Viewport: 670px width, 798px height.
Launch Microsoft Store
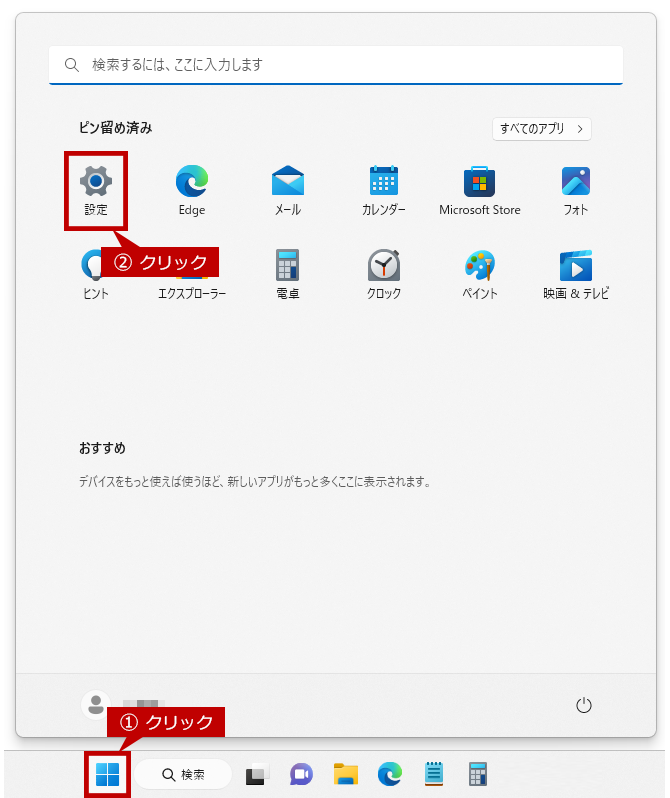(480, 189)
